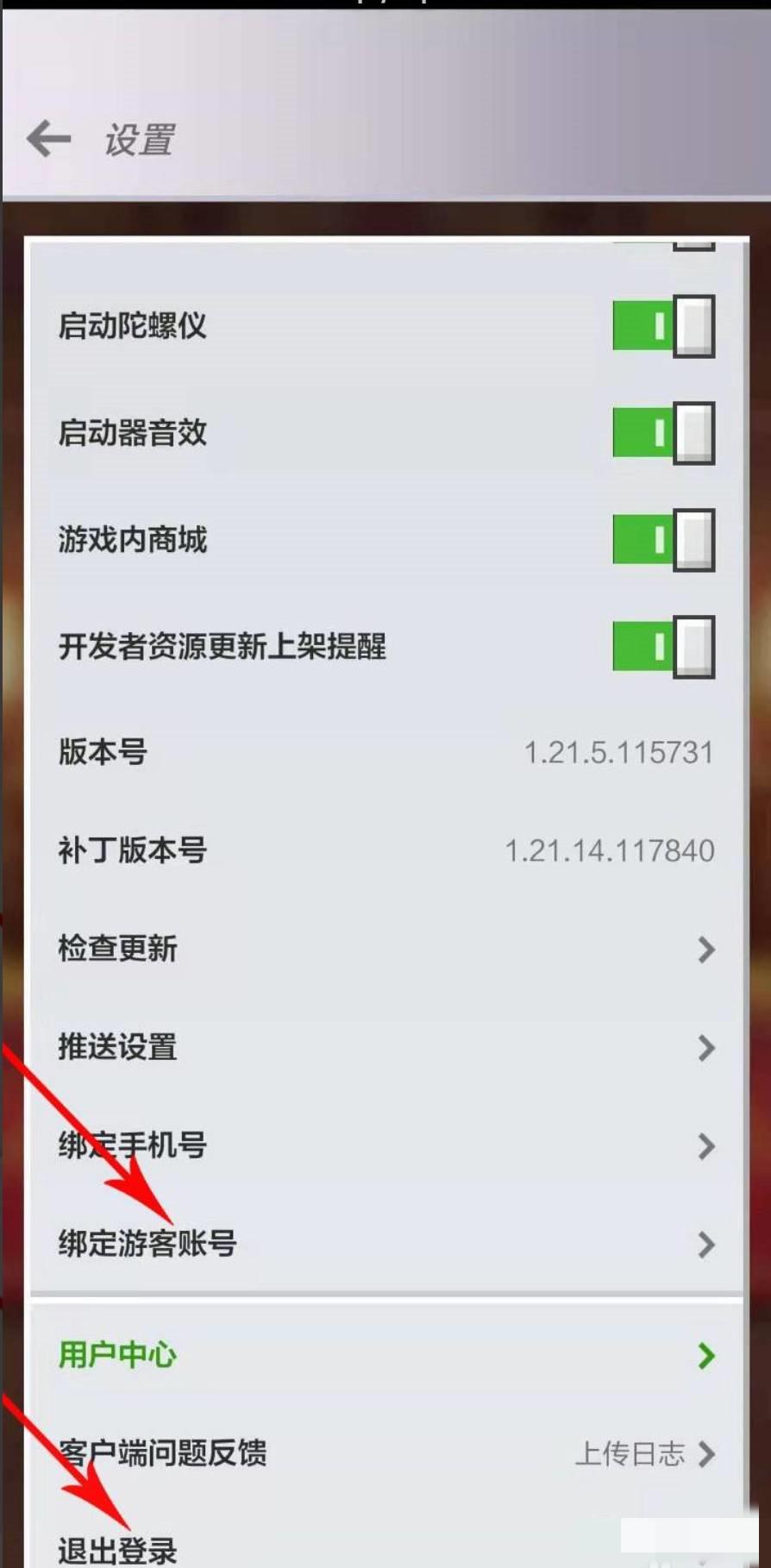Open 推送设置
This screenshot has height=1568, width=771.
pyautogui.click(x=385, y=1048)
